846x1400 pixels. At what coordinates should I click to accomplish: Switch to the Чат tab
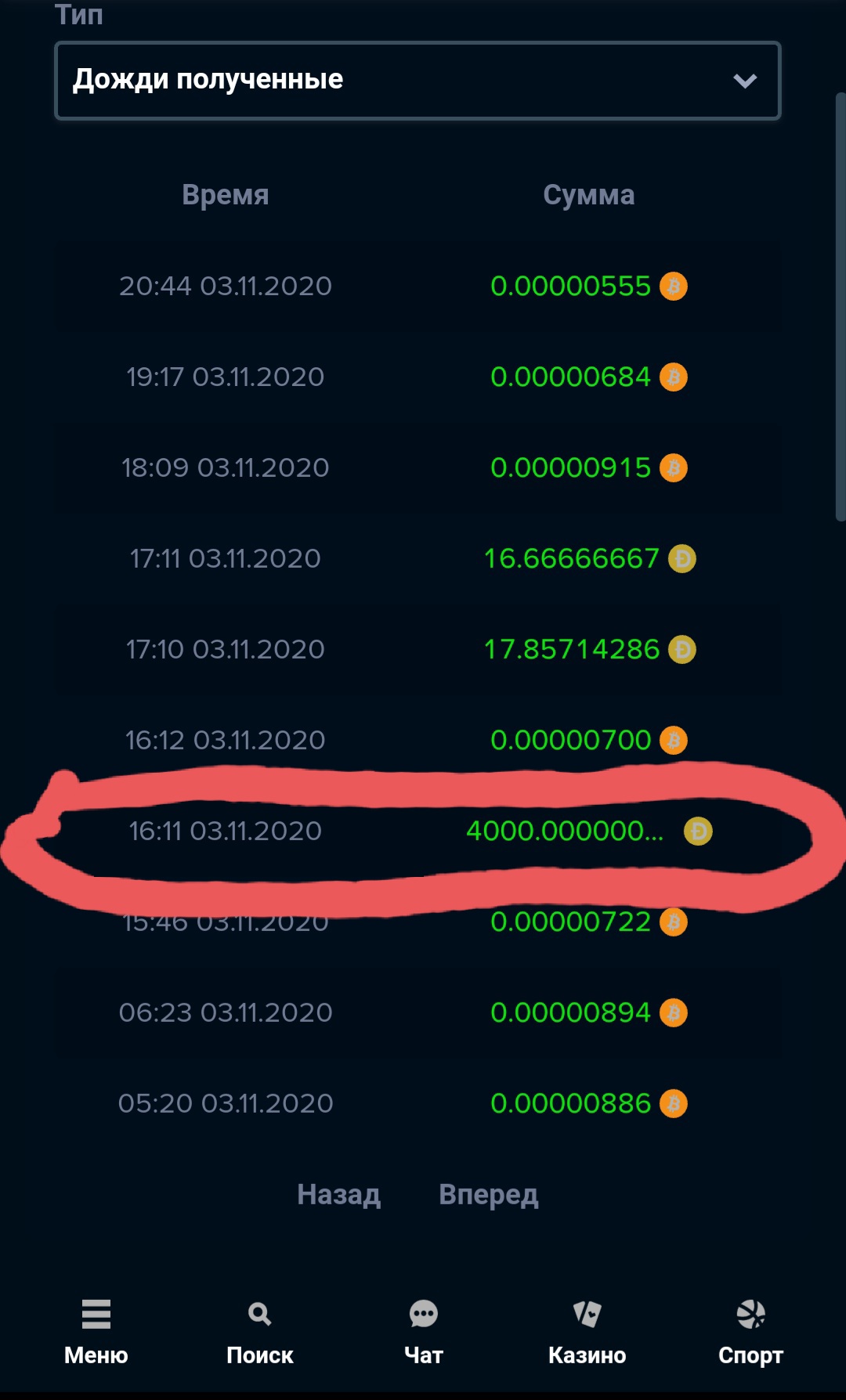(x=423, y=1331)
